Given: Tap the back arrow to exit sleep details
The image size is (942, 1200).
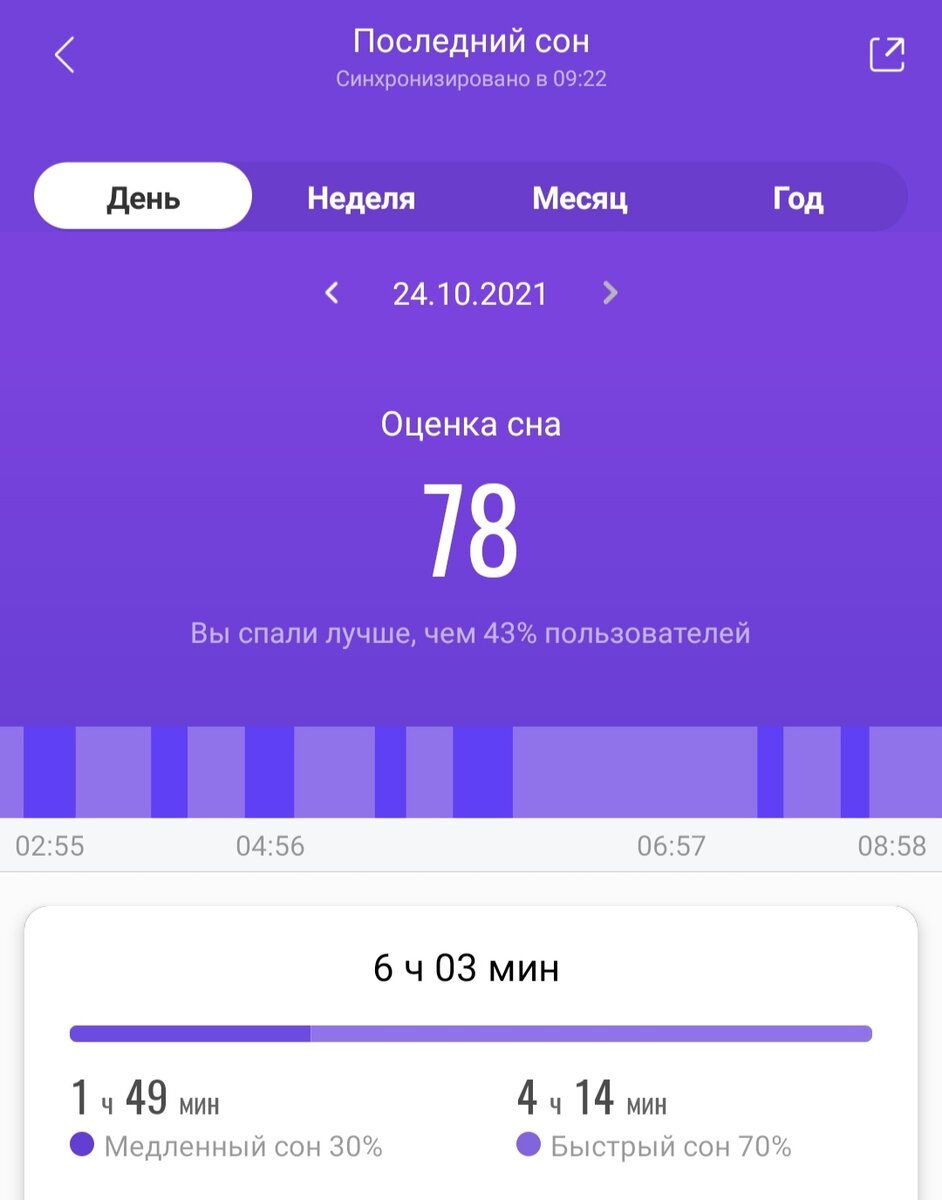Looking at the screenshot, I should coord(64,54).
